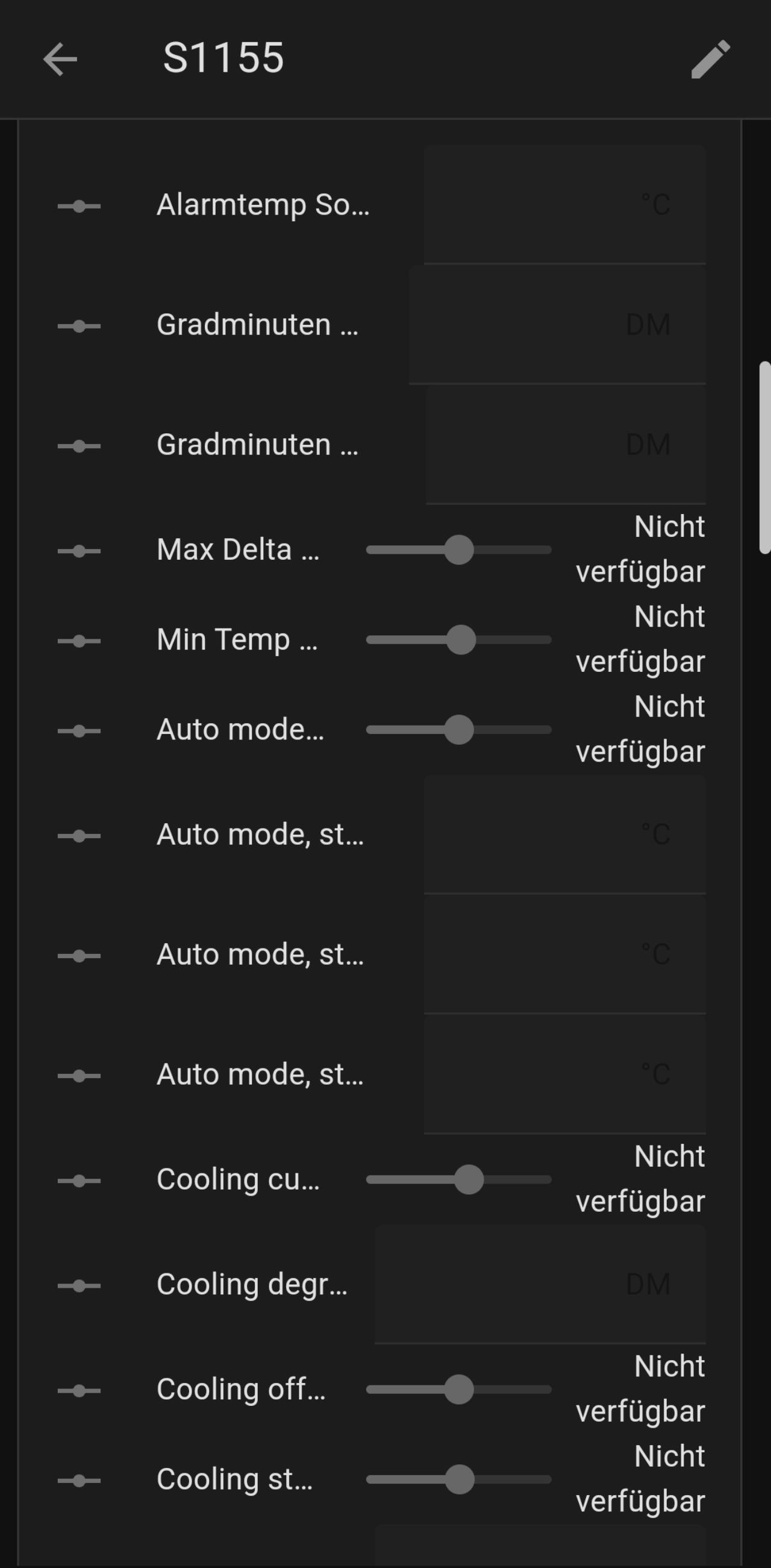Tap the Max Delta slider
The image size is (771, 1568).
pyautogui.click(x=458, y=550)
